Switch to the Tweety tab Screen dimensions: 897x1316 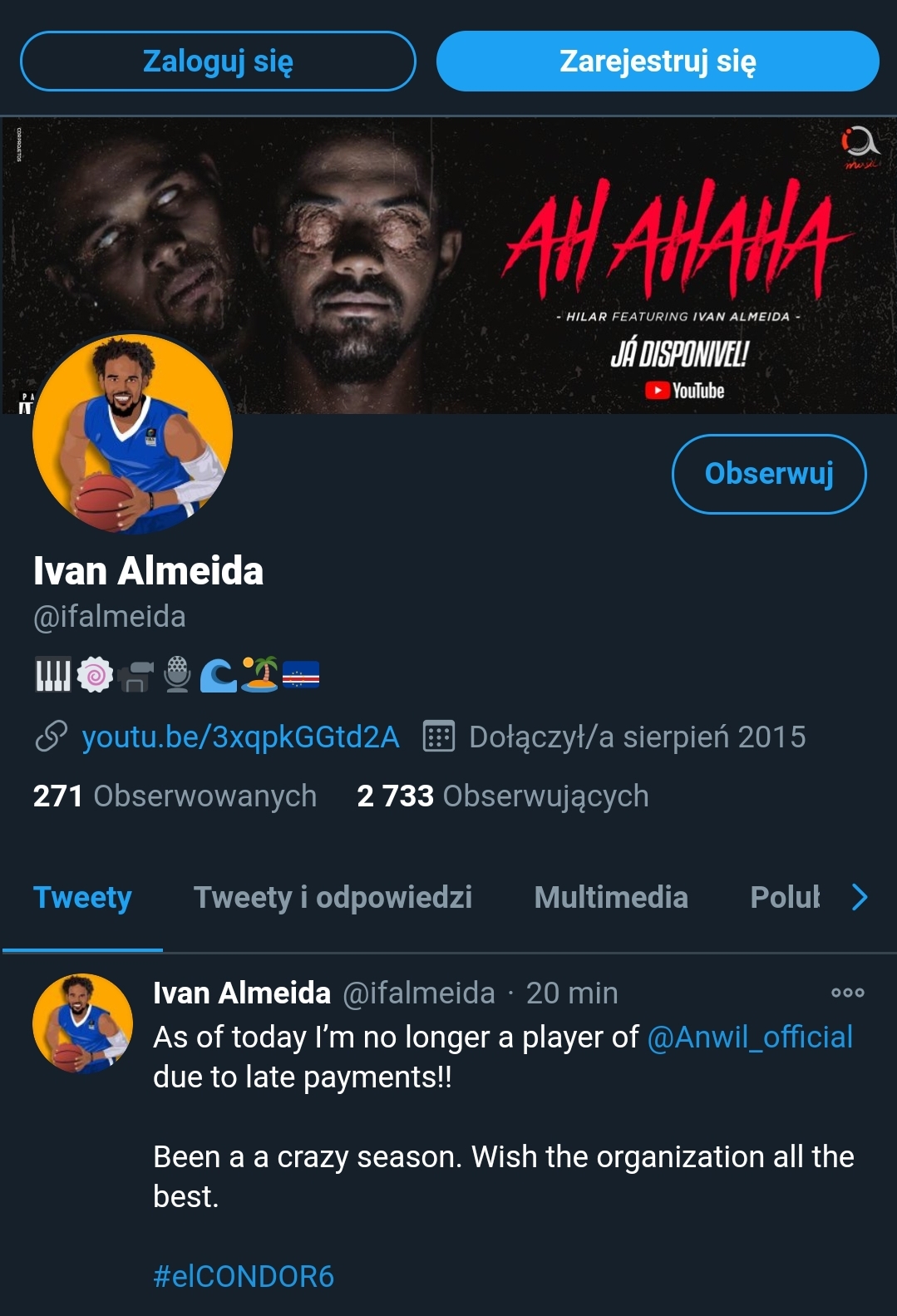pyautogui.click(x=82, y=898)
